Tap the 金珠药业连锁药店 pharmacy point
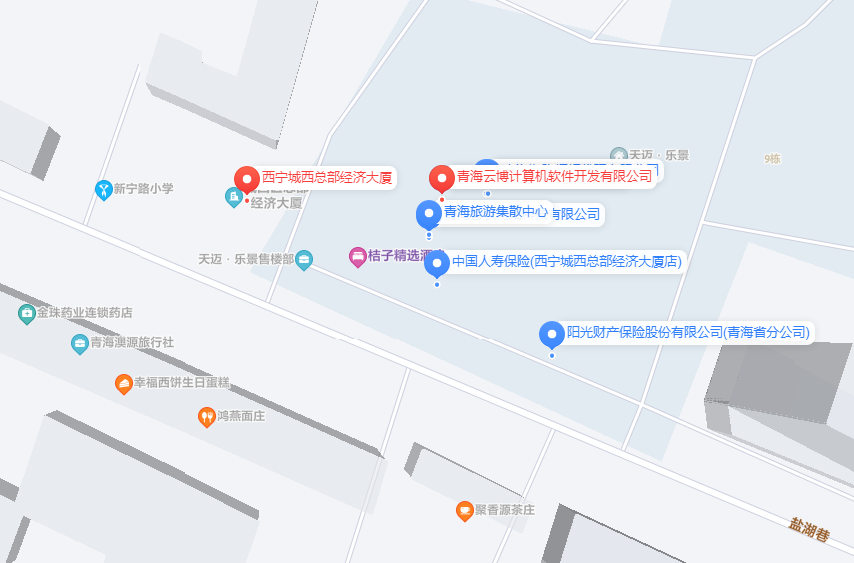 tap(27, 313)
